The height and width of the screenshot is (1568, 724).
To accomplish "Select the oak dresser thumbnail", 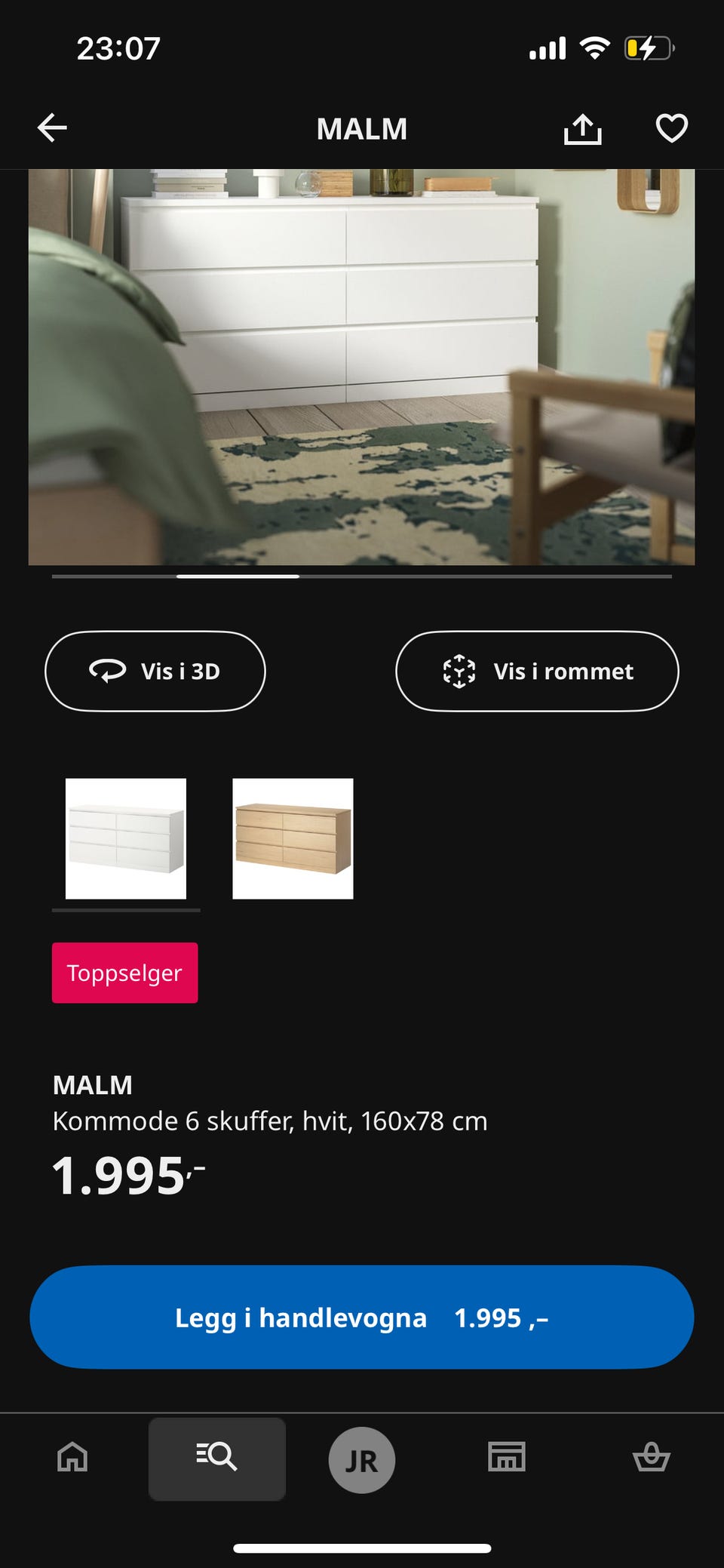I will click(292, 838).
